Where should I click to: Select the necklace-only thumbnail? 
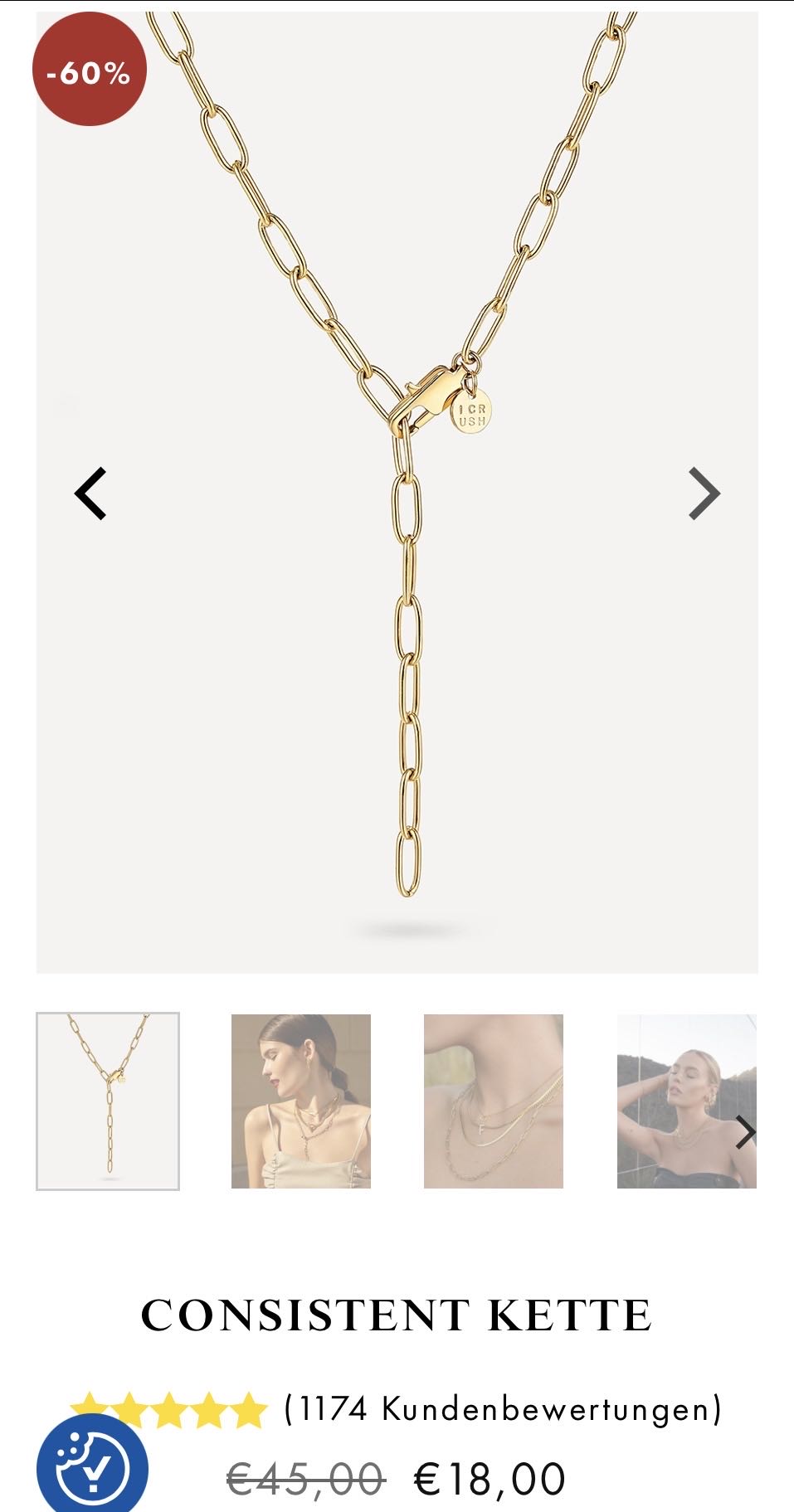(108, 1101)
